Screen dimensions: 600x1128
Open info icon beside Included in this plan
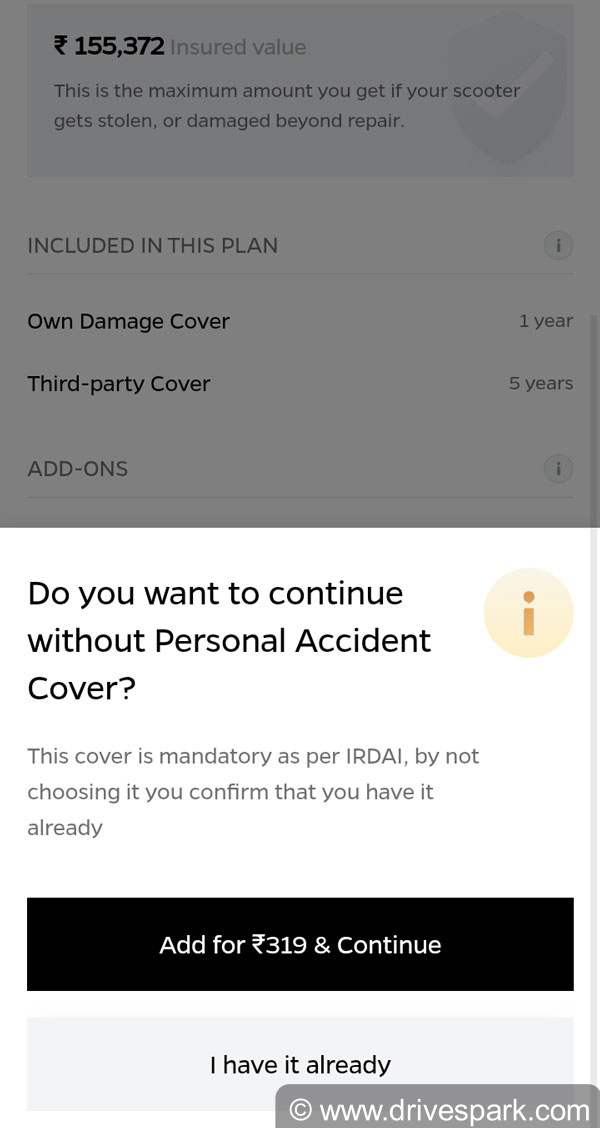(x=558, y=245)
